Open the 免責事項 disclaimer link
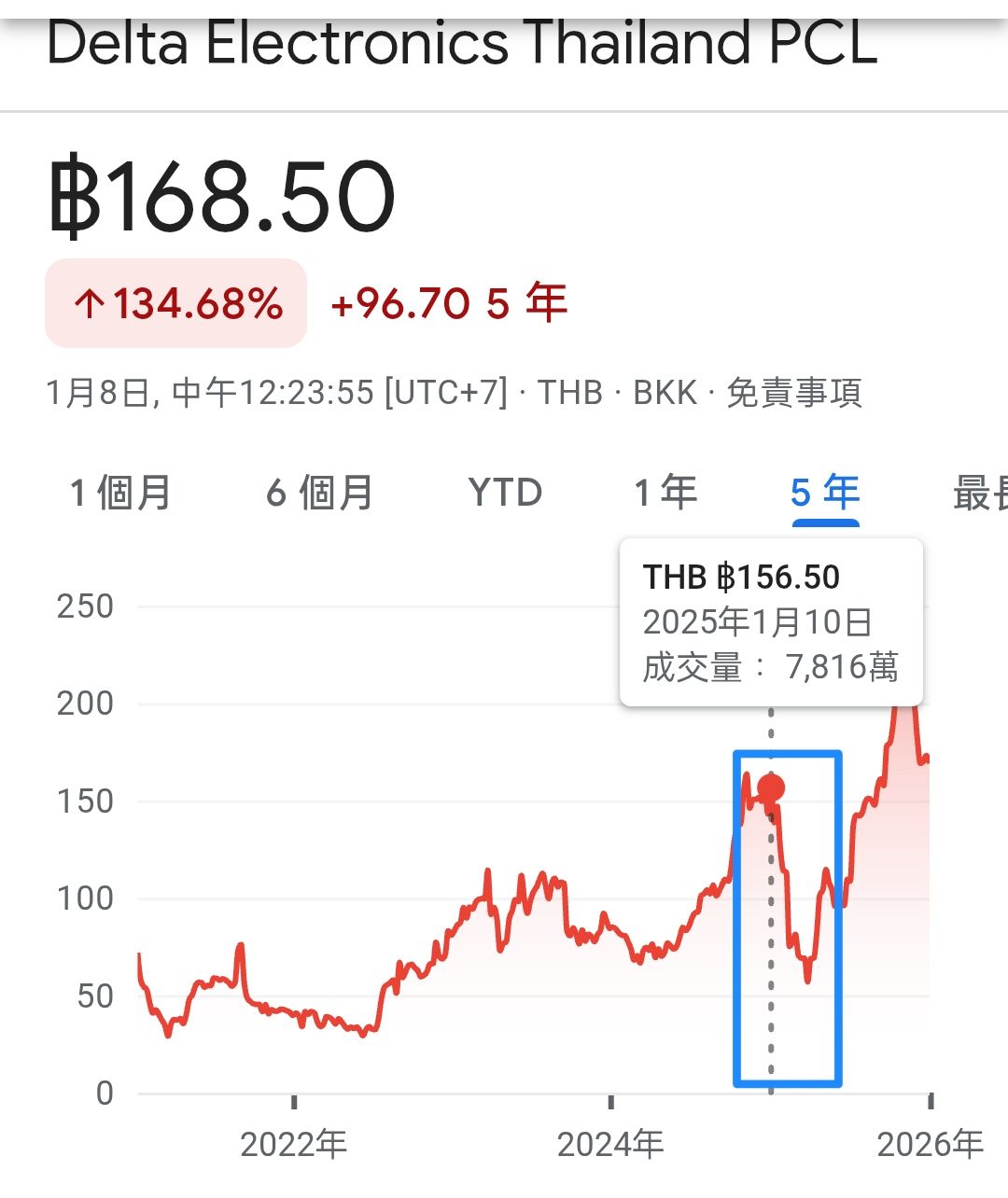Image resolution: width=1008 pixels, height=1198 pixels. coord(793,393)
